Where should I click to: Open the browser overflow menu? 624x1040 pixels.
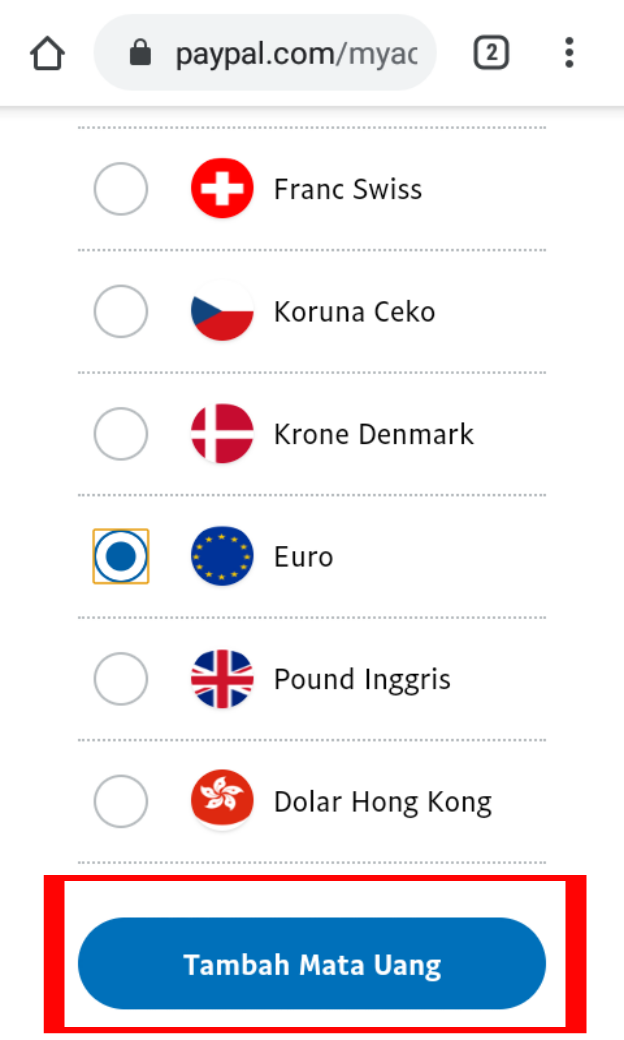pyautogui.click(x=569, y=53)
